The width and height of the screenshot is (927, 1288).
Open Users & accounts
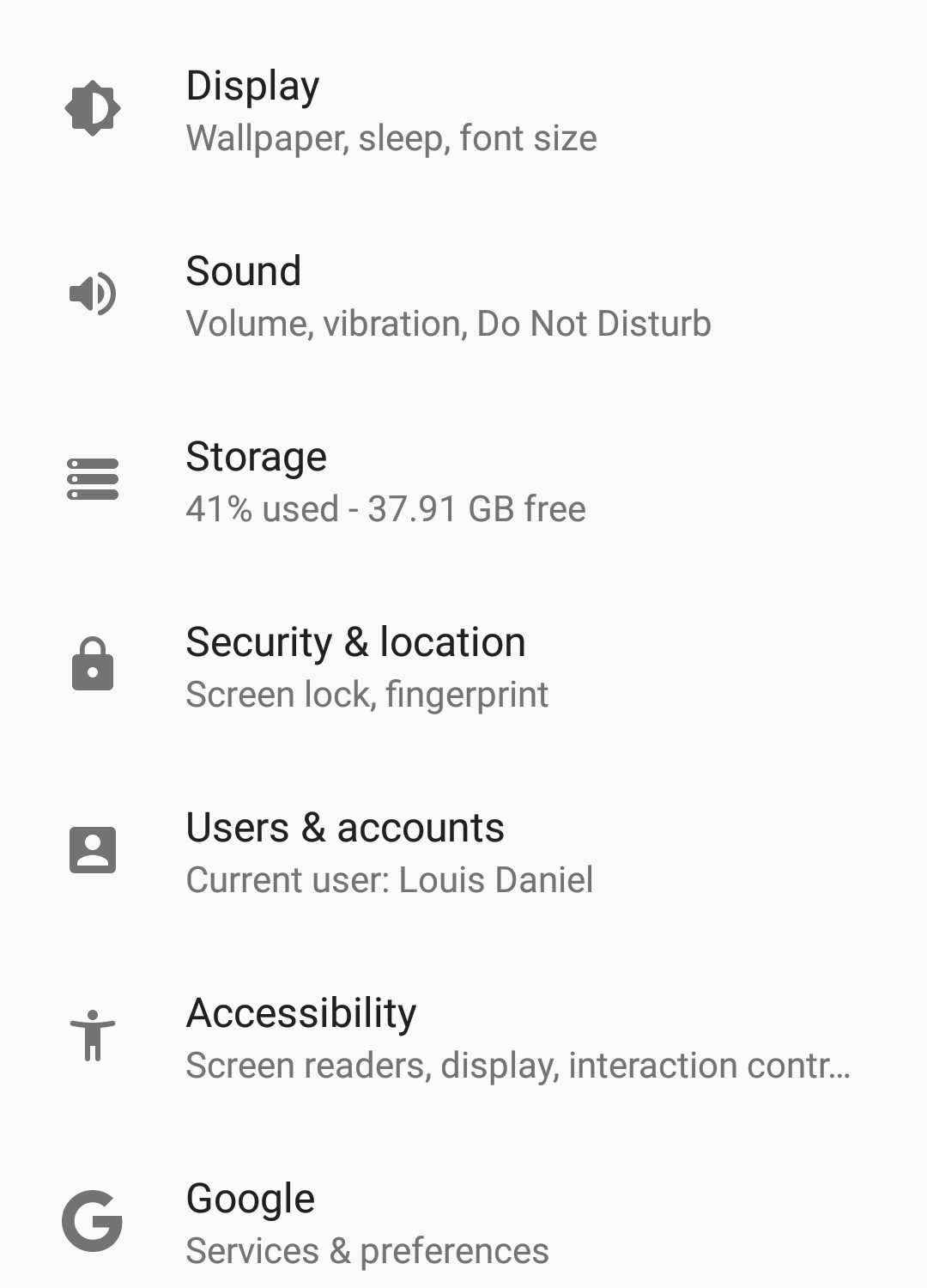point(389,853)
